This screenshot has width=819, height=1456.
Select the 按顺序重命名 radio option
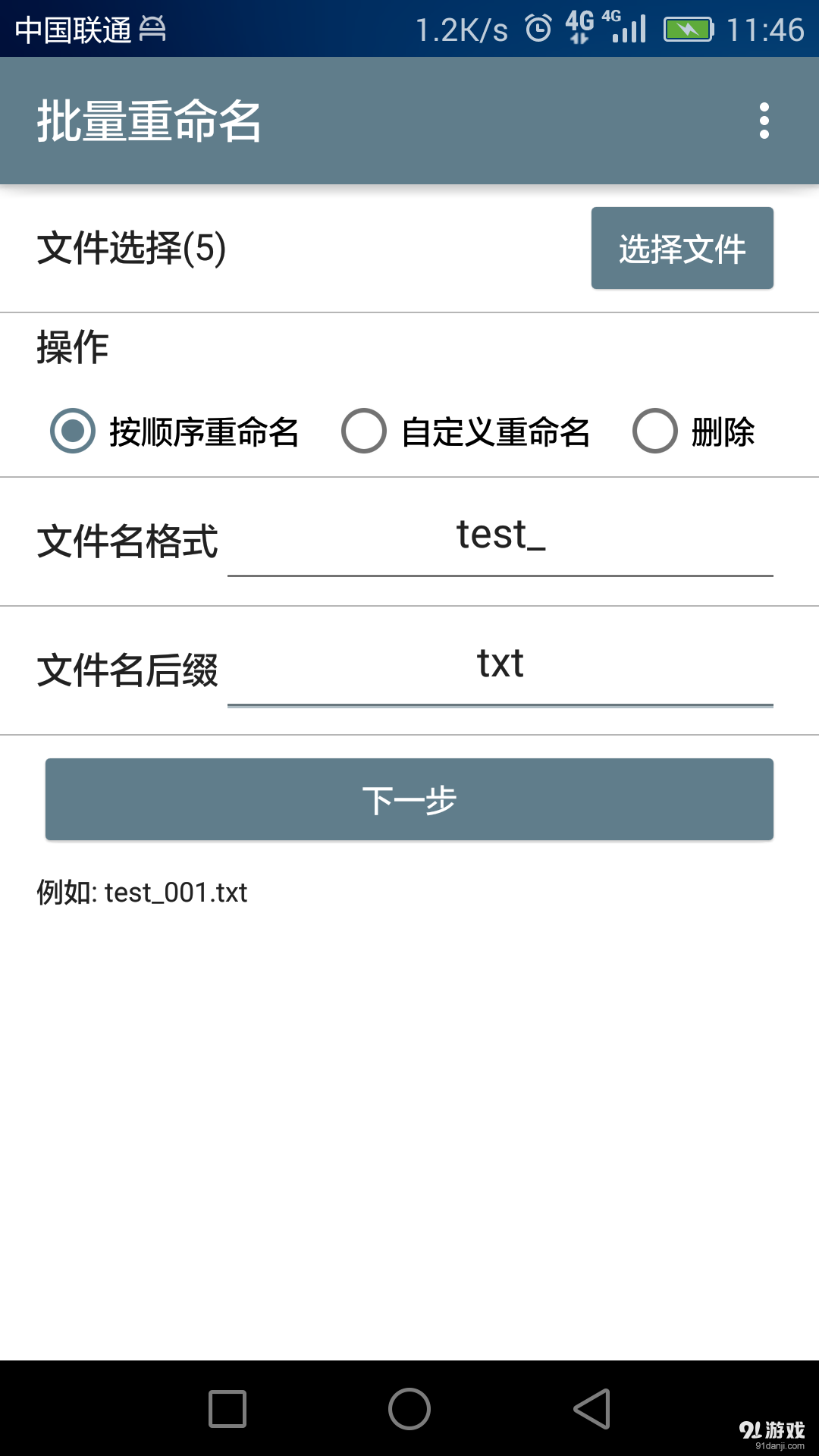71,432
